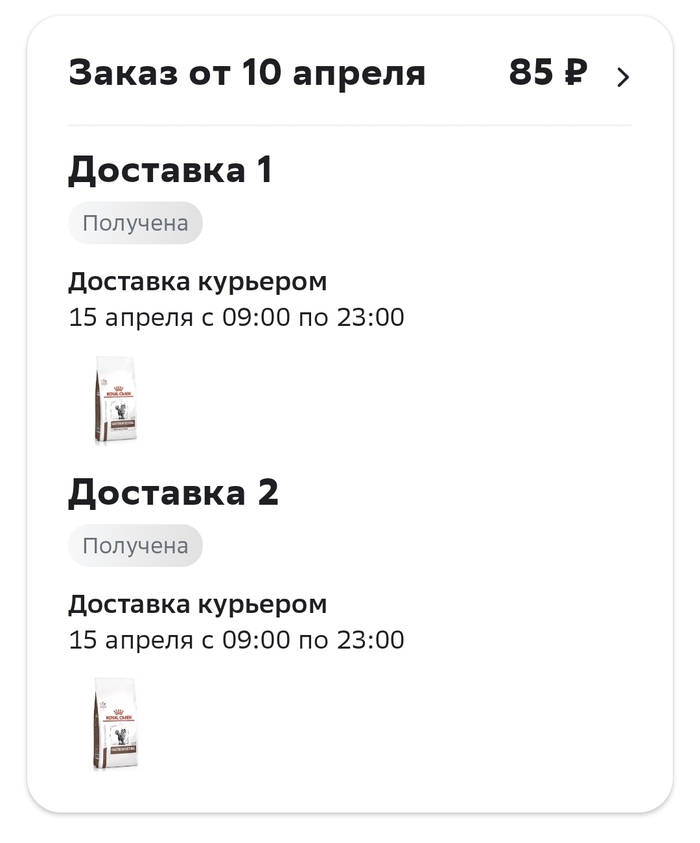View product image in Доставка 2
This screenshot has width=700, height=843.
(116, 722)
